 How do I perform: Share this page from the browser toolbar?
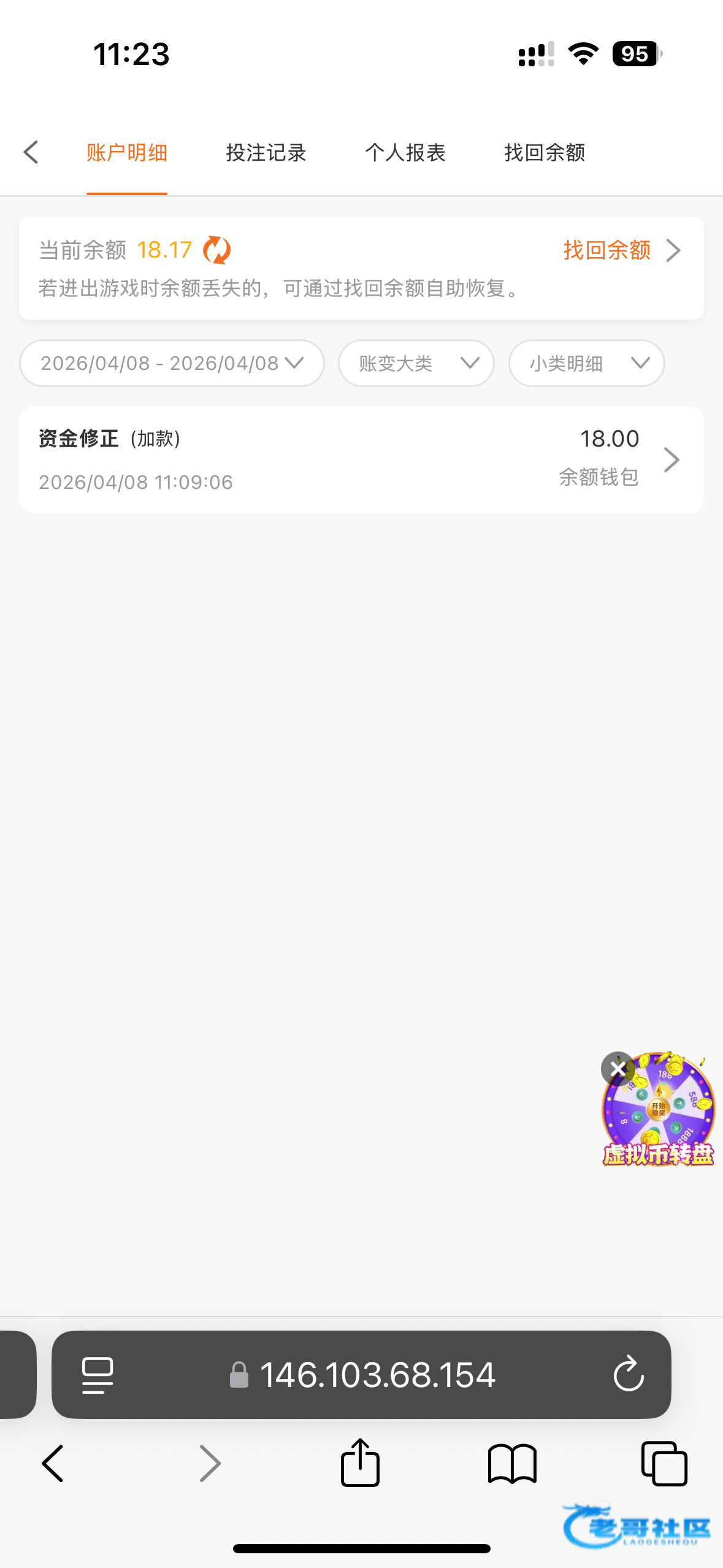click(360, 1463)
